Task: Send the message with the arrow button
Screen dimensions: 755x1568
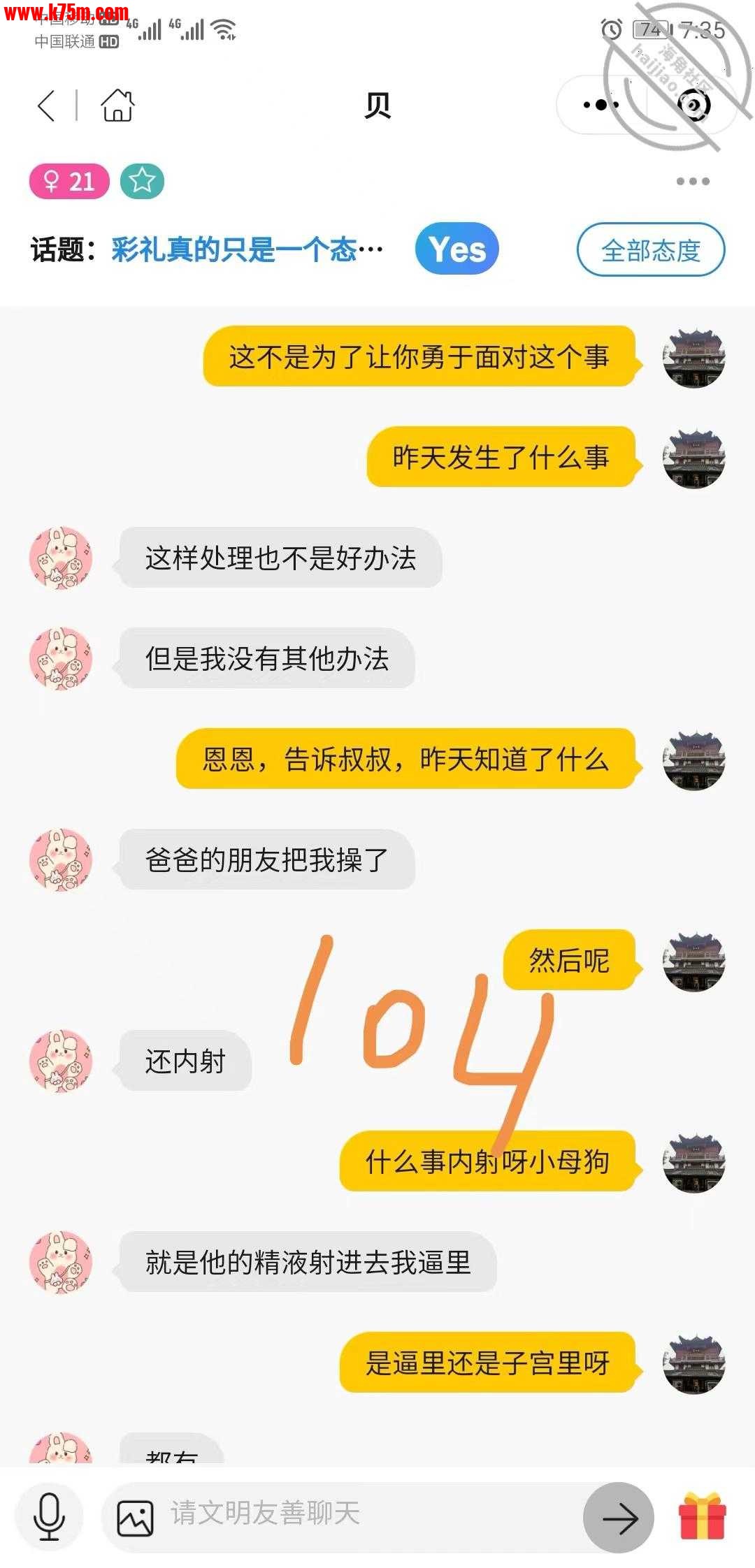Action: (x=619, y=1518)
